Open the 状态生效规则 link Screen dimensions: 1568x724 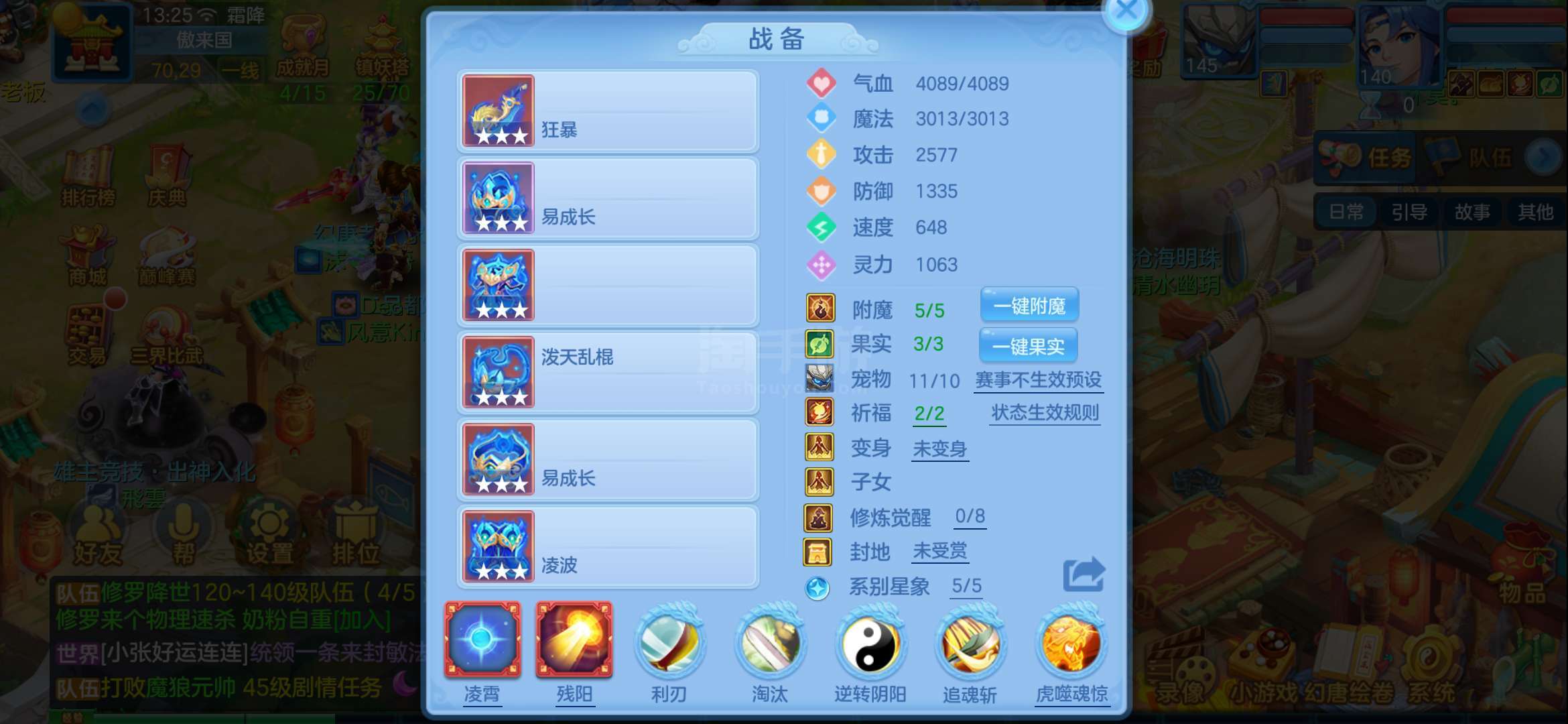1045,413
